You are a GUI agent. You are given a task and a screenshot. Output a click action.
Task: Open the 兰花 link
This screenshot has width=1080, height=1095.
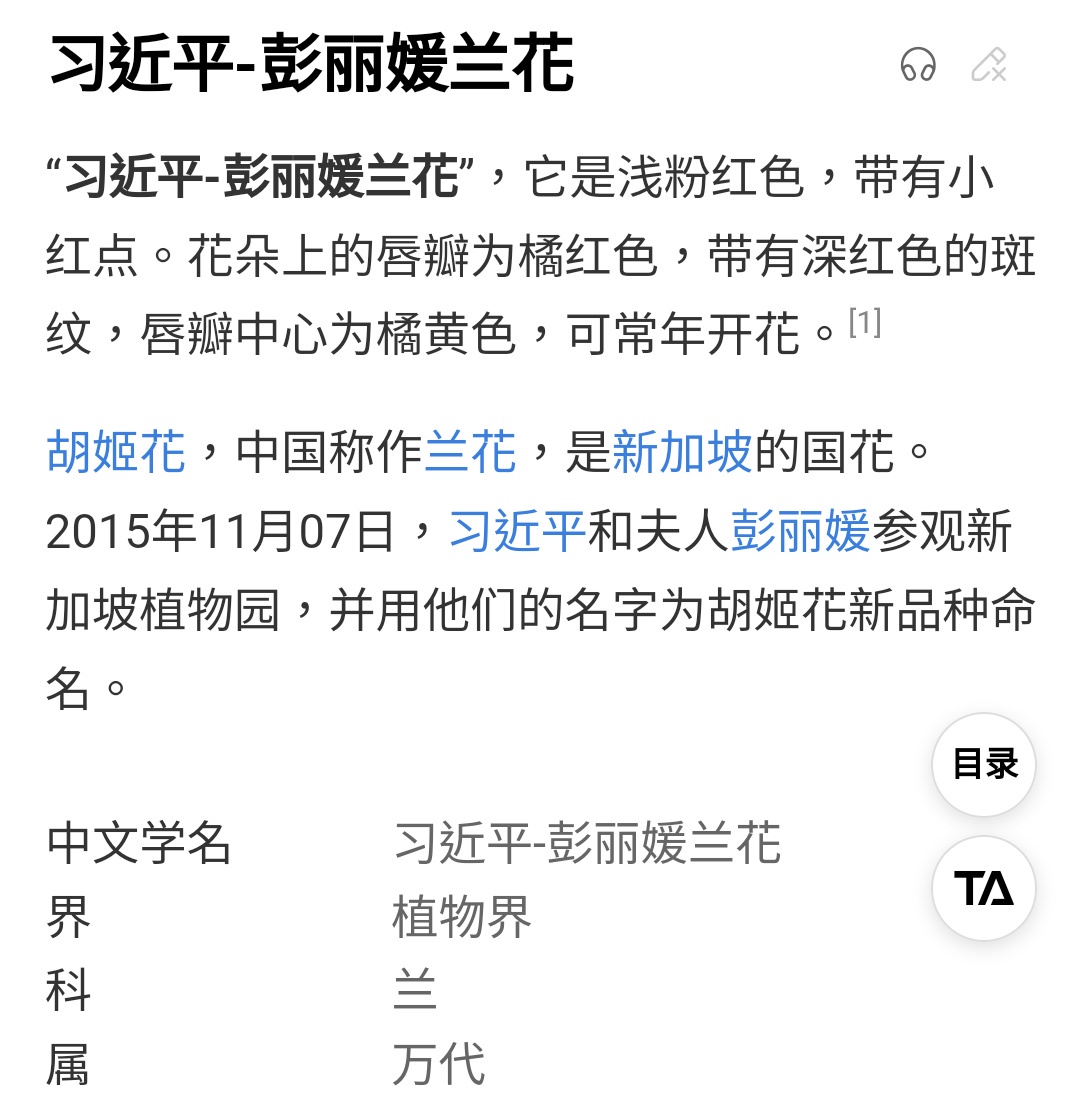(471, 452)
